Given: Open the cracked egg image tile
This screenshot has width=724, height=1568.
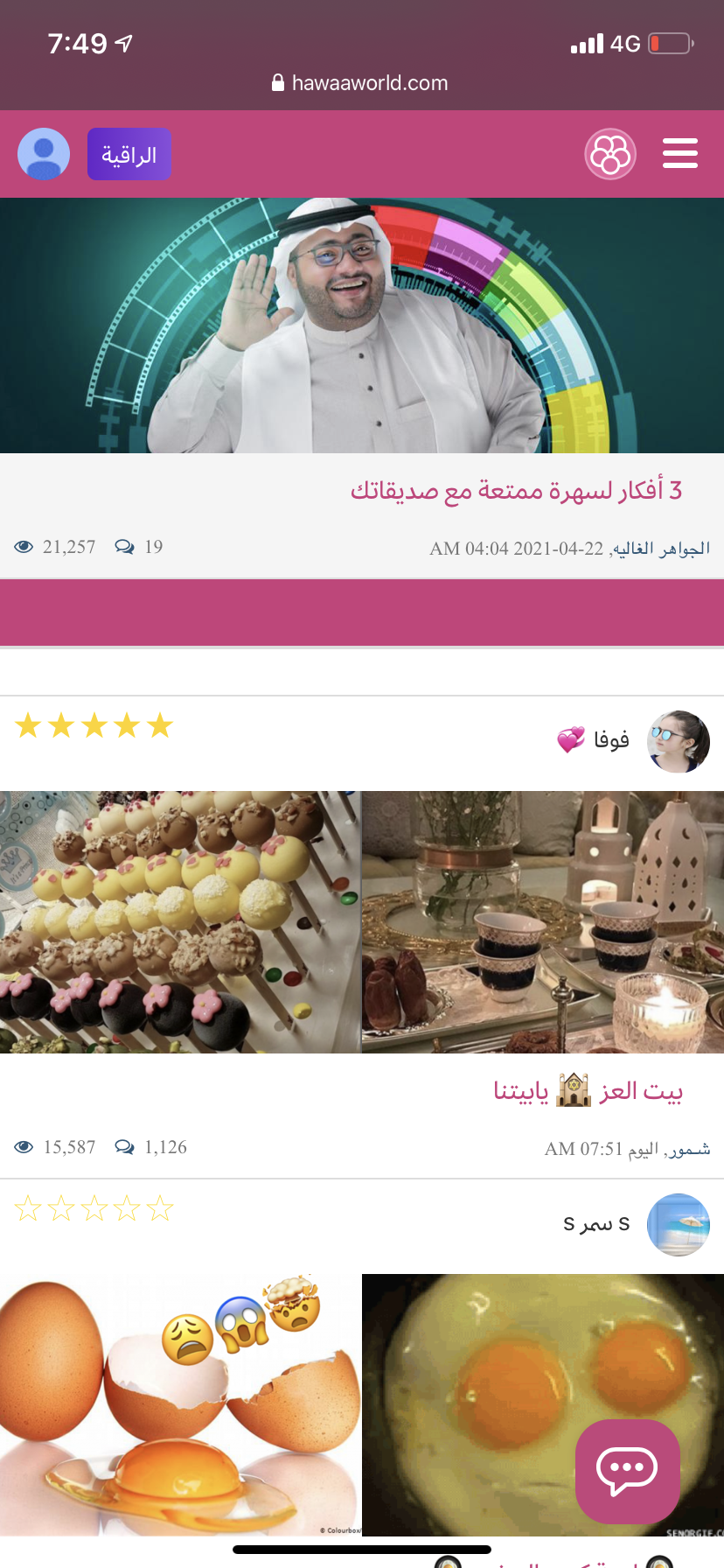Looking at the screenshot, I should click(179, 1404).
